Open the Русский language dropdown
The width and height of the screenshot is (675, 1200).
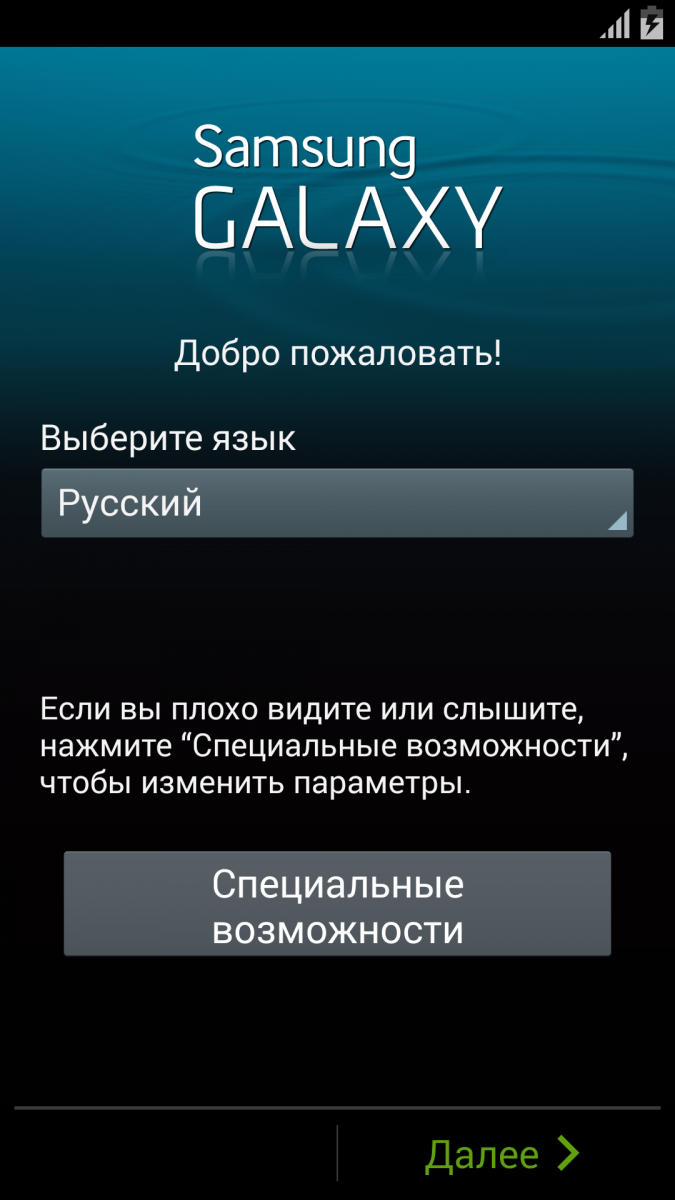point(337,503)
